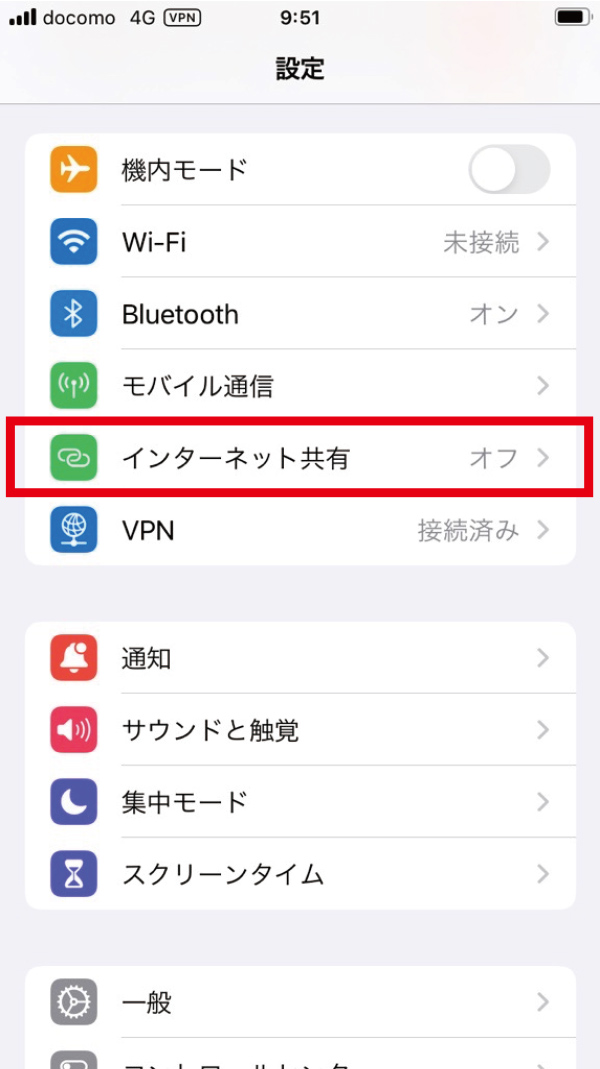Open スクリーンタイム settings
The image size is (600, 1069).
point(300,874)
